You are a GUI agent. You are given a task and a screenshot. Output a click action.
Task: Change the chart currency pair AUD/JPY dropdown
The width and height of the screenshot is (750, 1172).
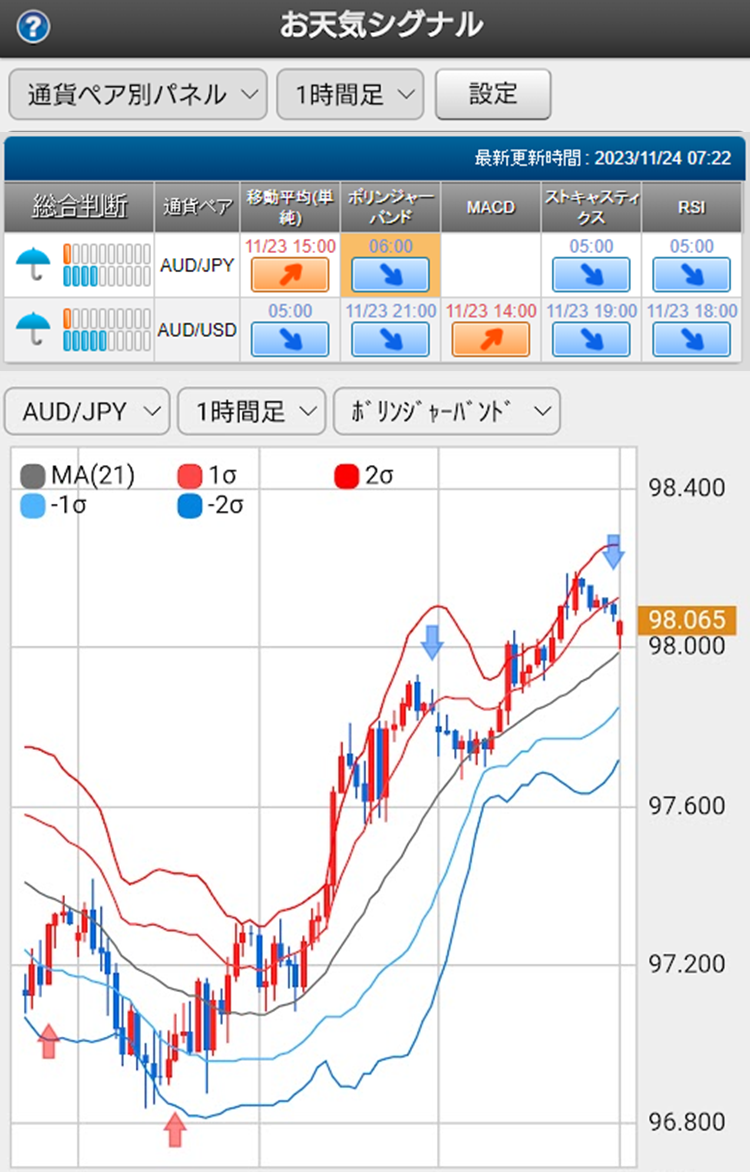click(x=87, y=411)
